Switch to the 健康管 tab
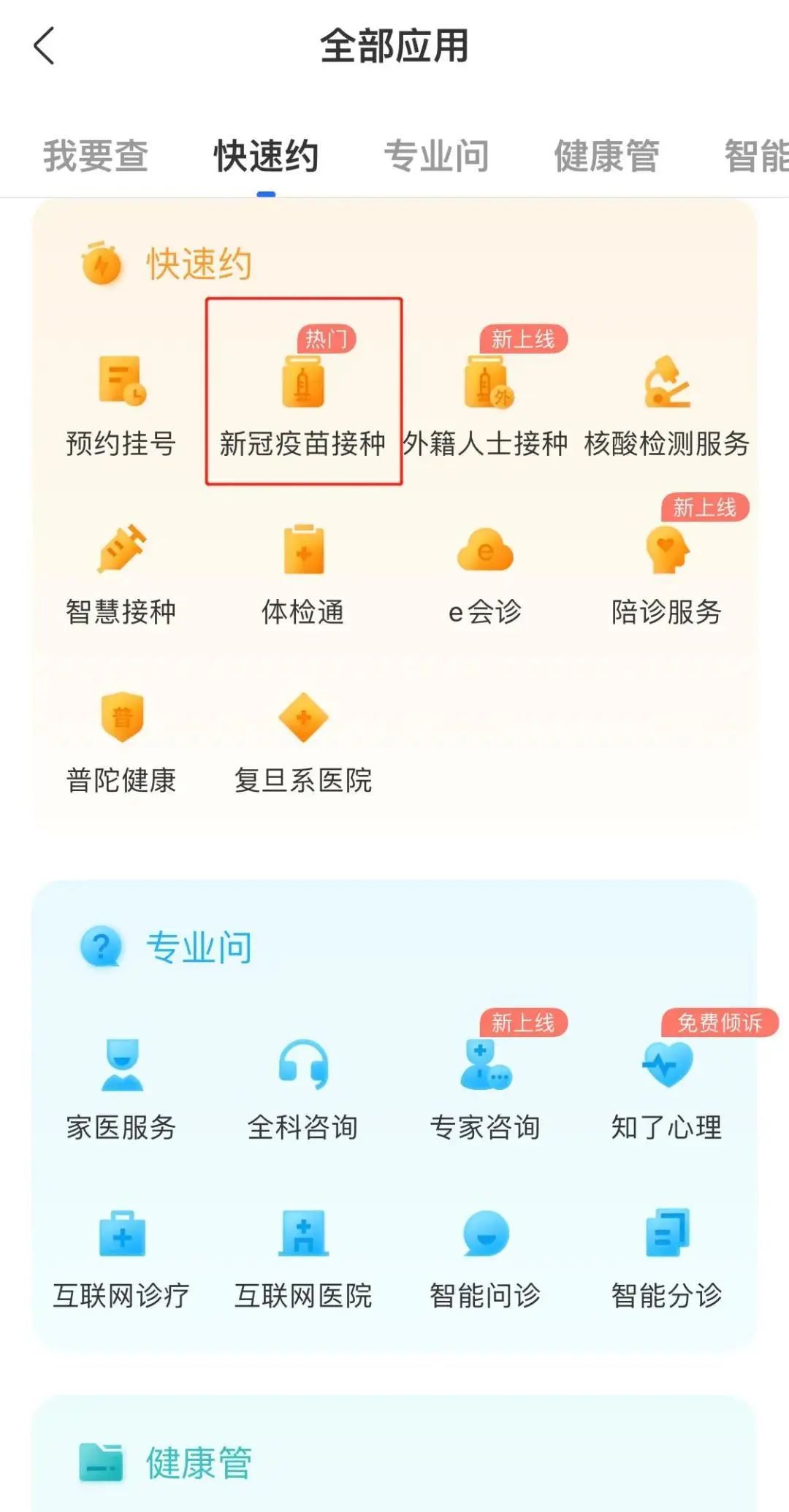The image size is (789, 1512). coord(606,156)
